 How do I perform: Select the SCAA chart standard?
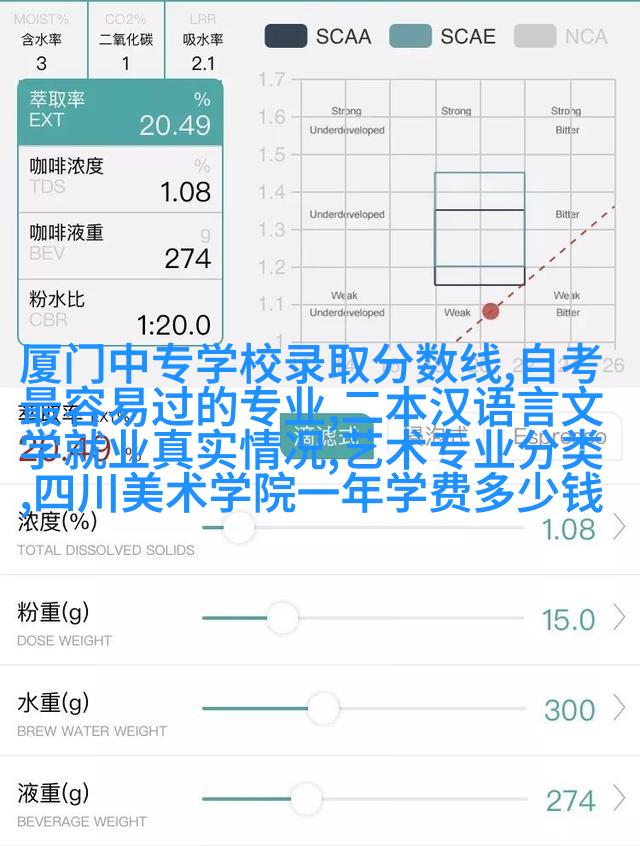tap(317, 37)
